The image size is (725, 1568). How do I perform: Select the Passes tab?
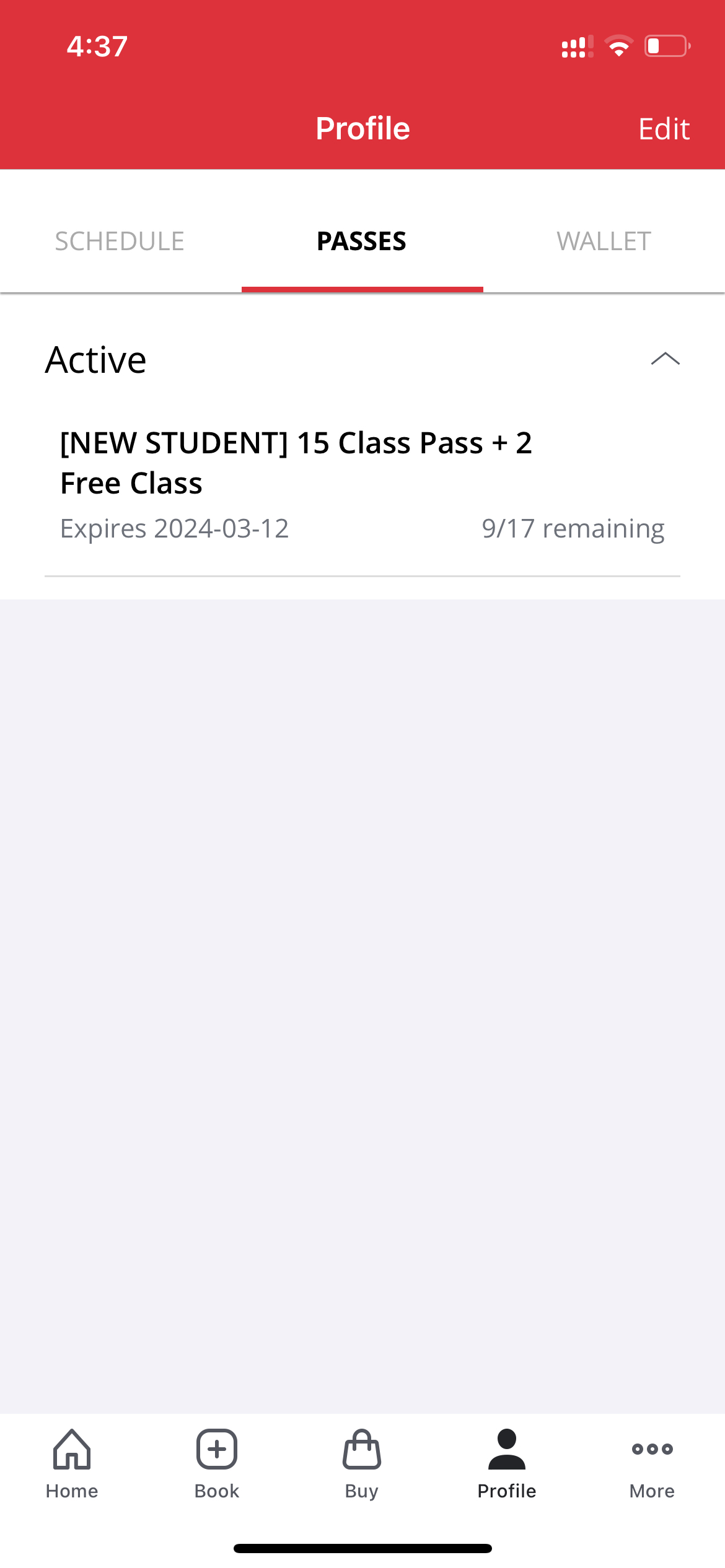click(362, 242)
